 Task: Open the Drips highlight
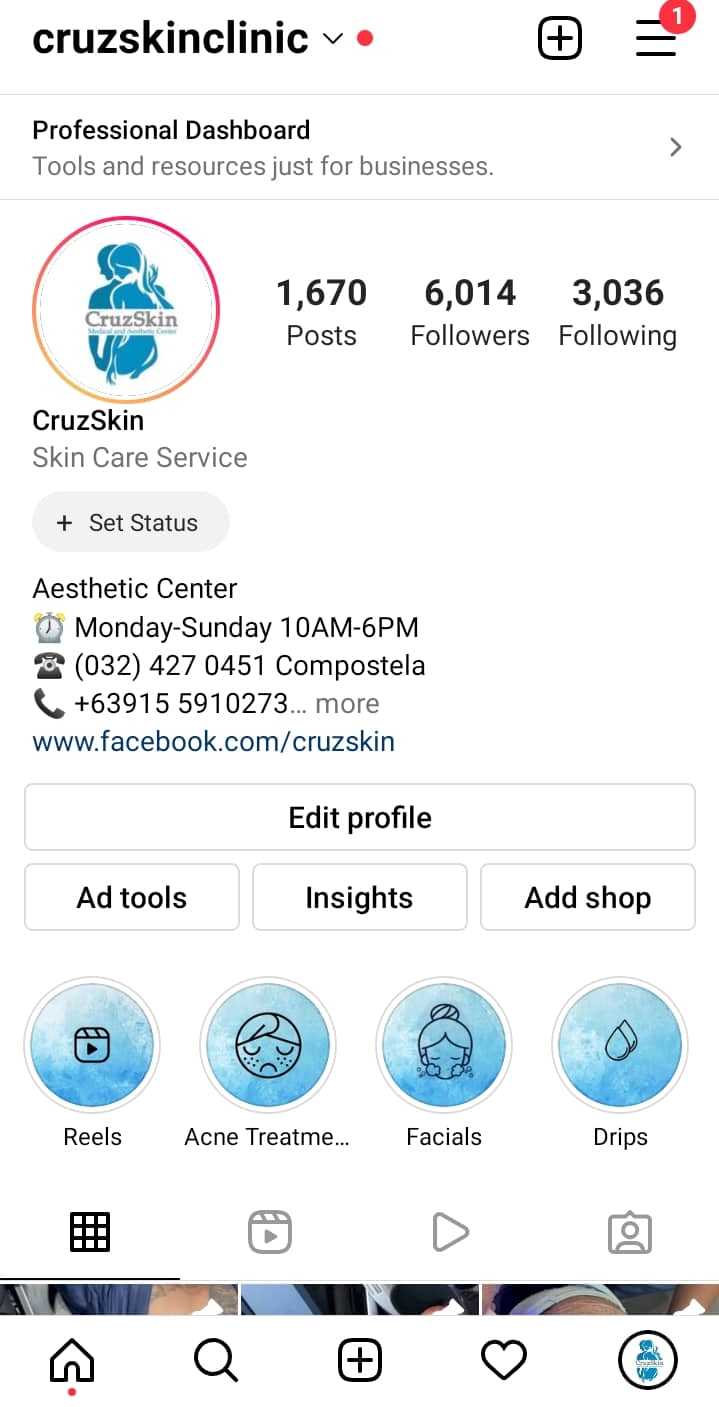click(620, 1045)
